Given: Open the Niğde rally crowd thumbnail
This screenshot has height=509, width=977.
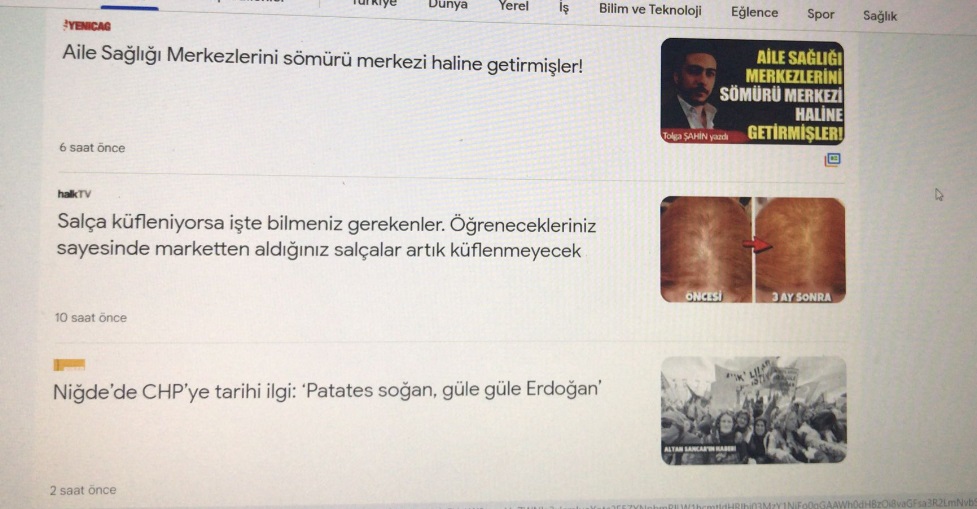Looking at the screenshot, I should coord(753,409).
